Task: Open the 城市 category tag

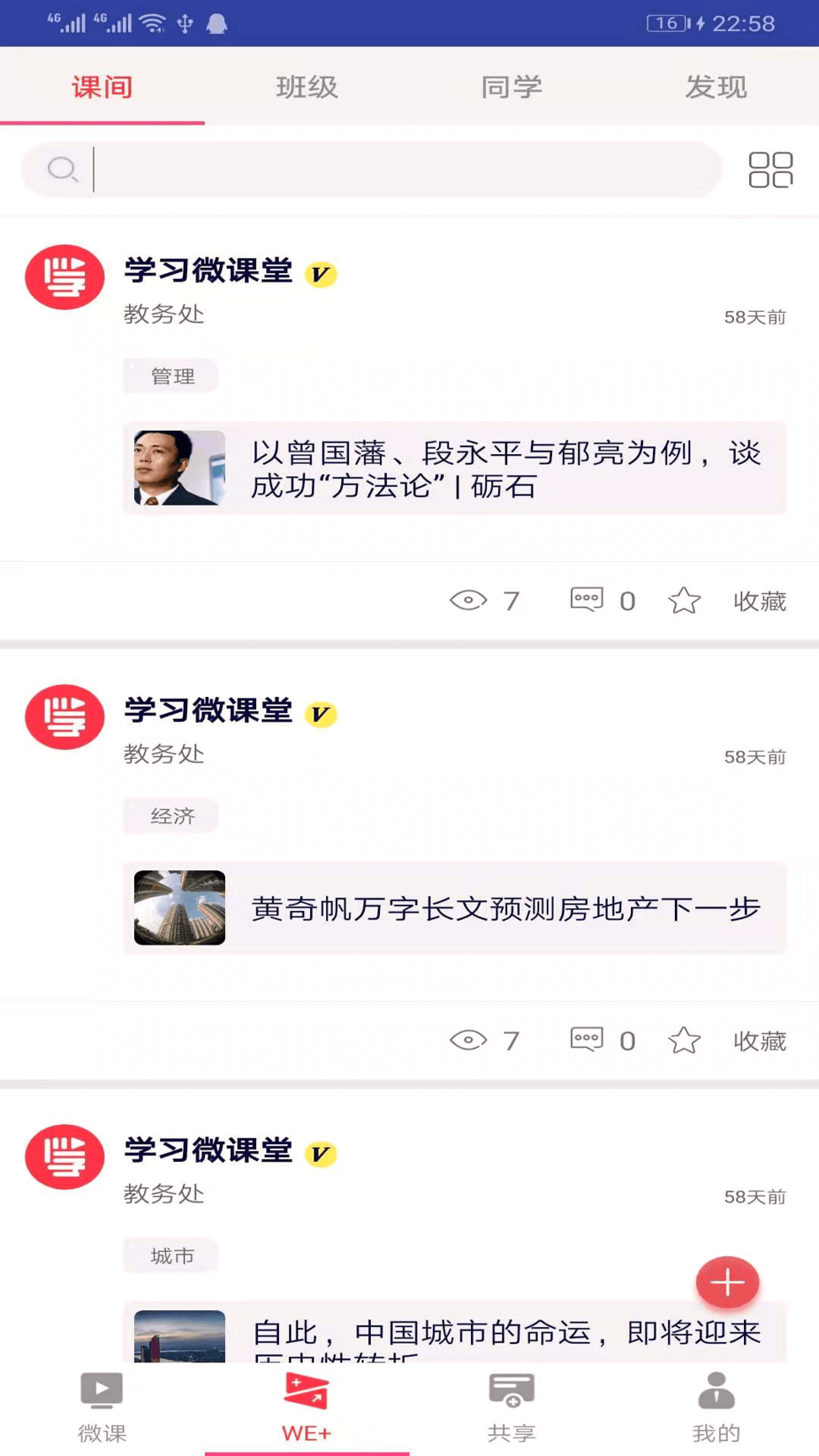Action: click(169, 1255)
